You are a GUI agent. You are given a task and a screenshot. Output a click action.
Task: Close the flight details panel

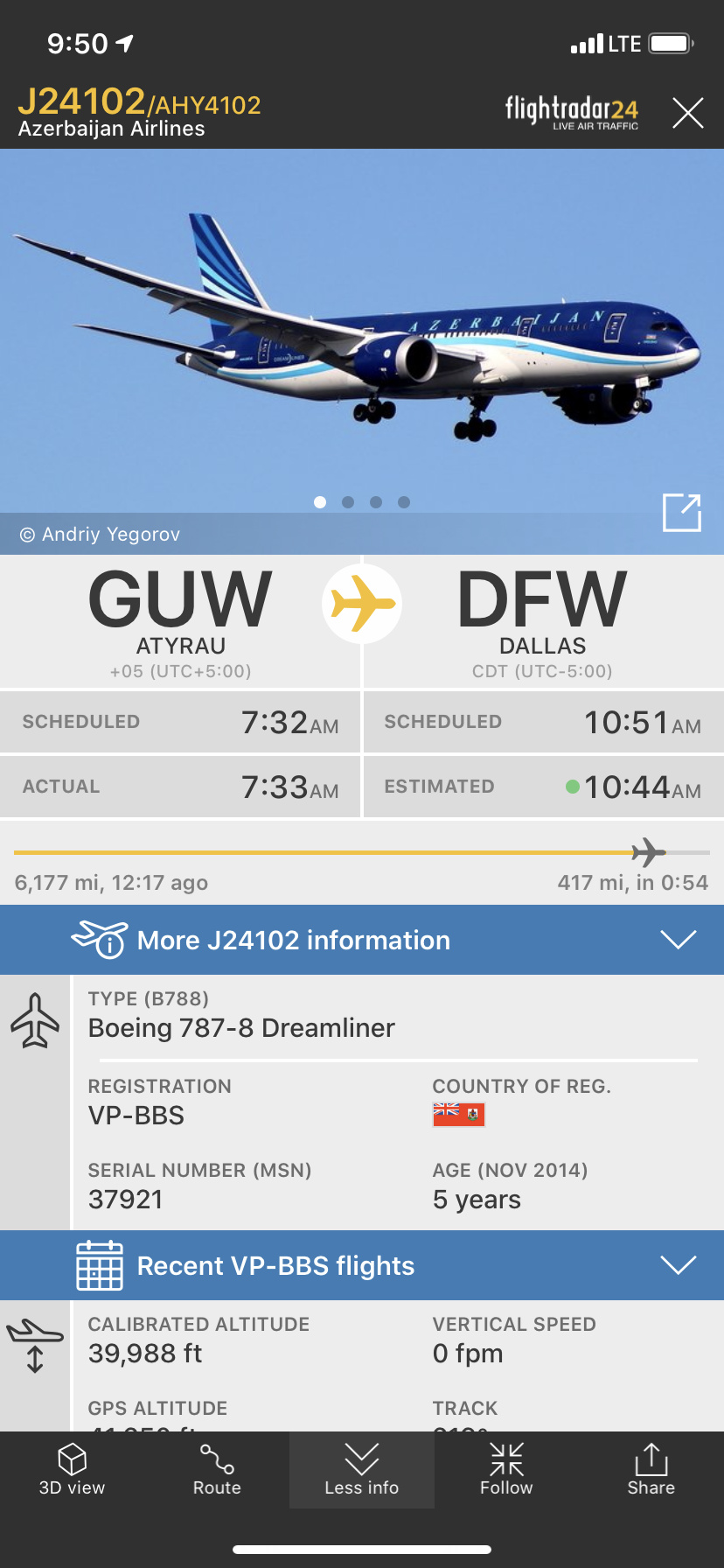[x=687, y=113]
